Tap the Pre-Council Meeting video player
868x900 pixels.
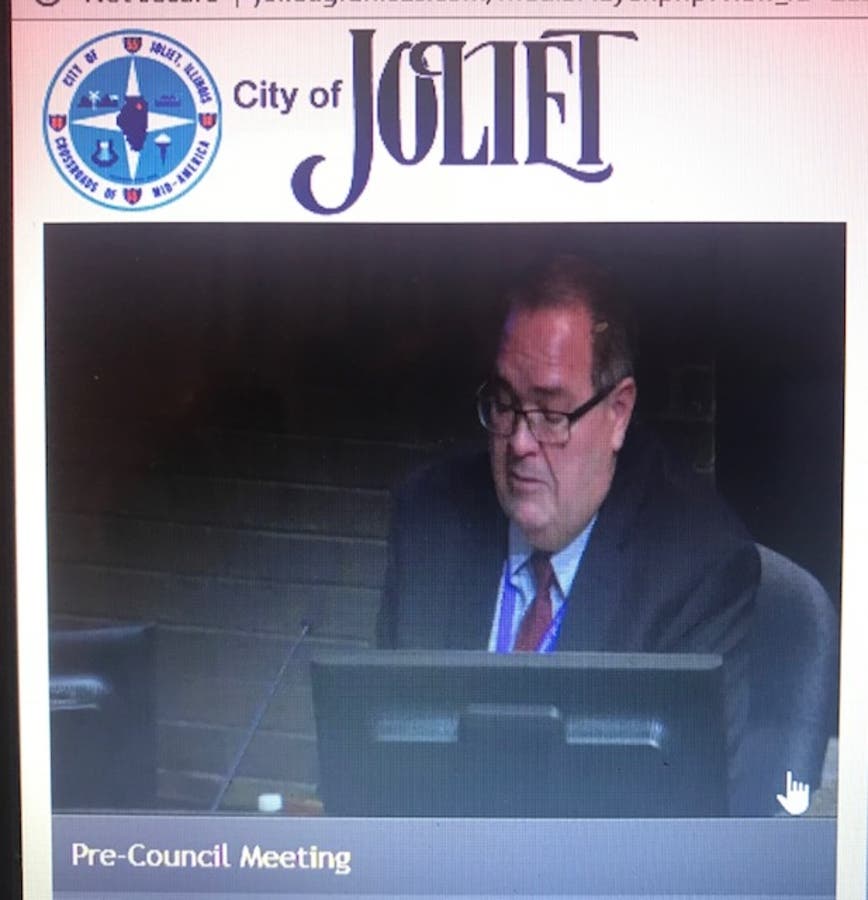point(444,518)
